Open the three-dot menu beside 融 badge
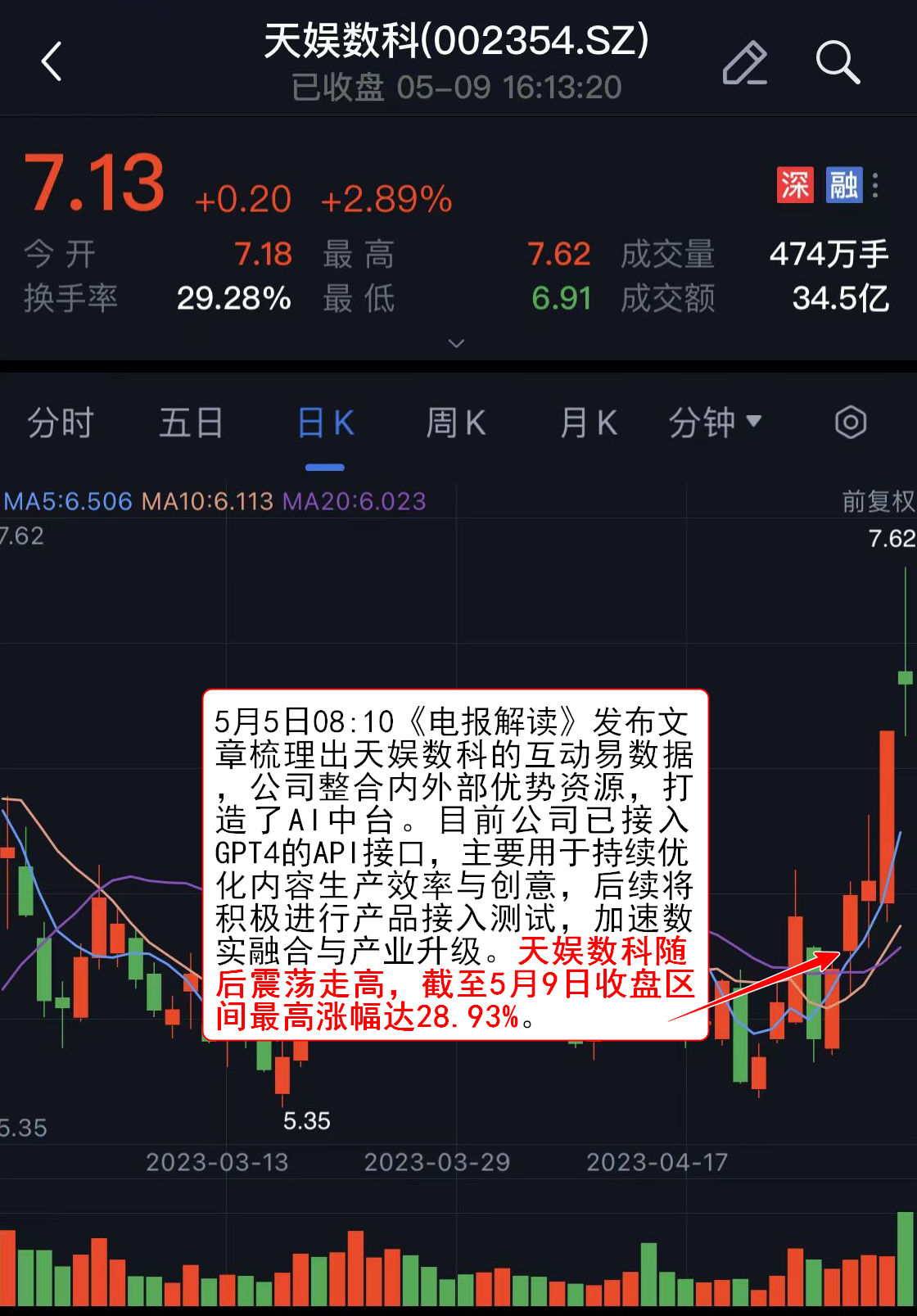This screenshot has width=917, height=1316. pos(876,185)
